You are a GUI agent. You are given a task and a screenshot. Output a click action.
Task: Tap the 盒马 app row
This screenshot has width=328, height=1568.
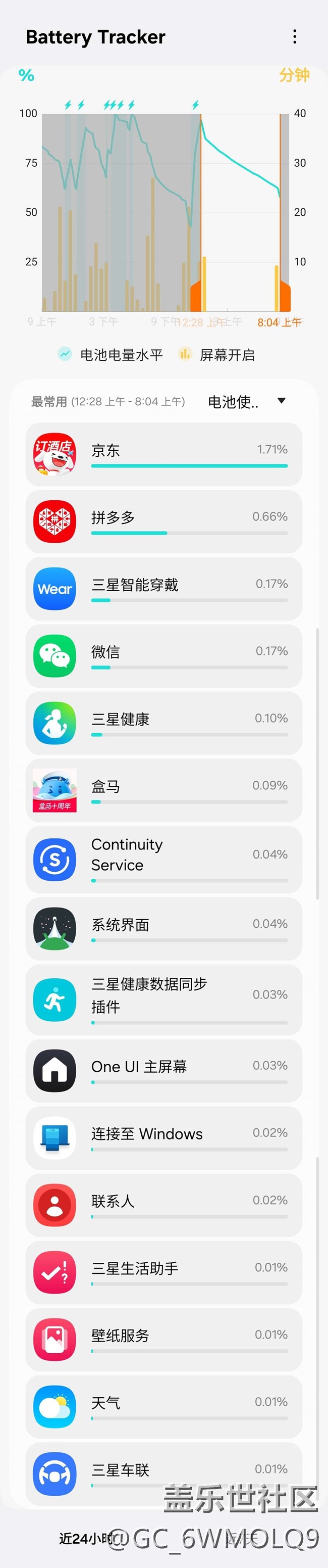164,790
